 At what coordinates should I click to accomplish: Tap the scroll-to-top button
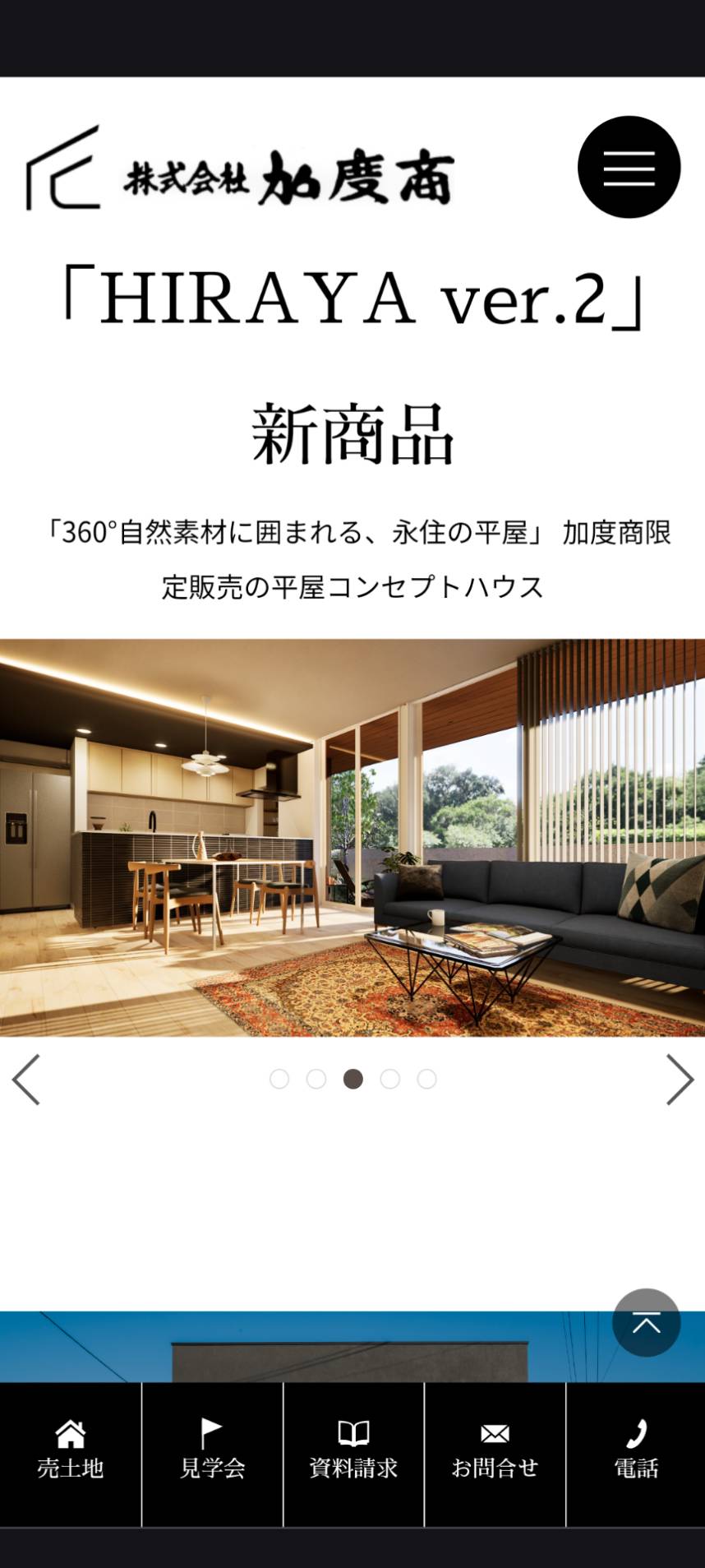pos(646,1322)
